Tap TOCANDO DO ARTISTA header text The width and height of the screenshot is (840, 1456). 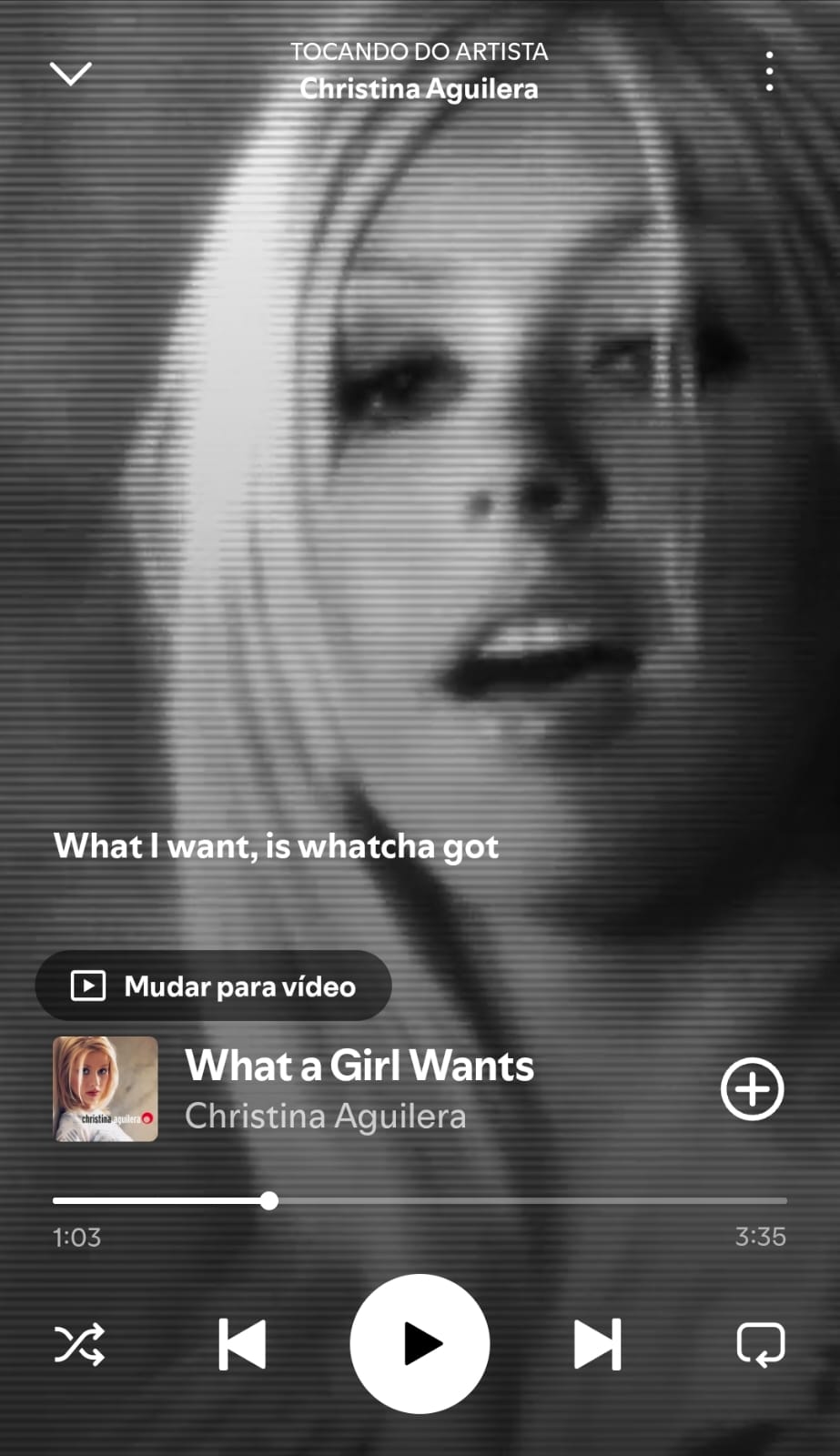pyautogui.click(x=419, y=52)
